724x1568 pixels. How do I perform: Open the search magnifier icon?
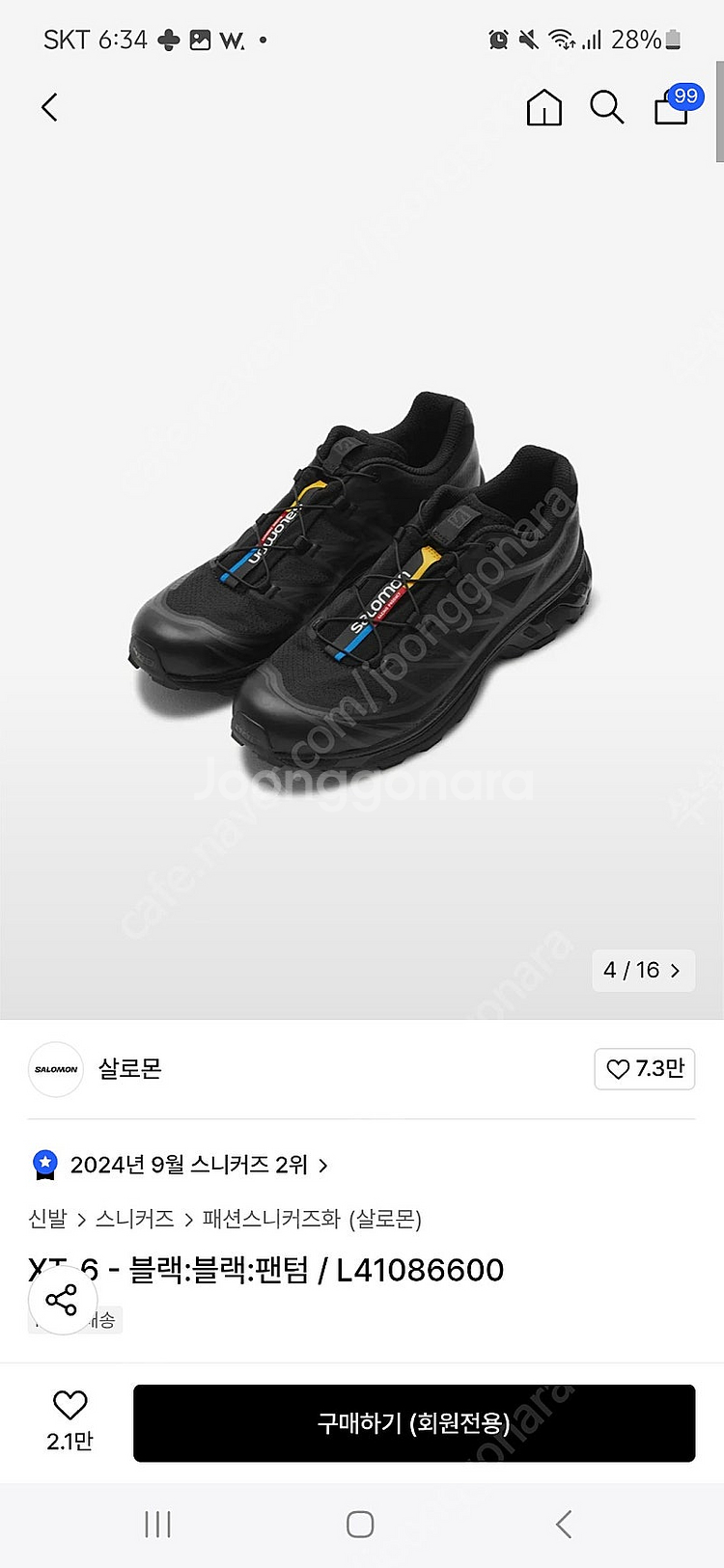pyautogui.click(x=606, y=107)
